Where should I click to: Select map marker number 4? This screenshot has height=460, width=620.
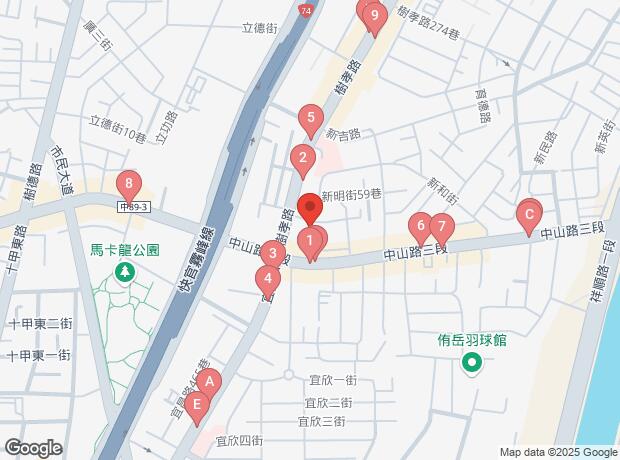[267, 277]
